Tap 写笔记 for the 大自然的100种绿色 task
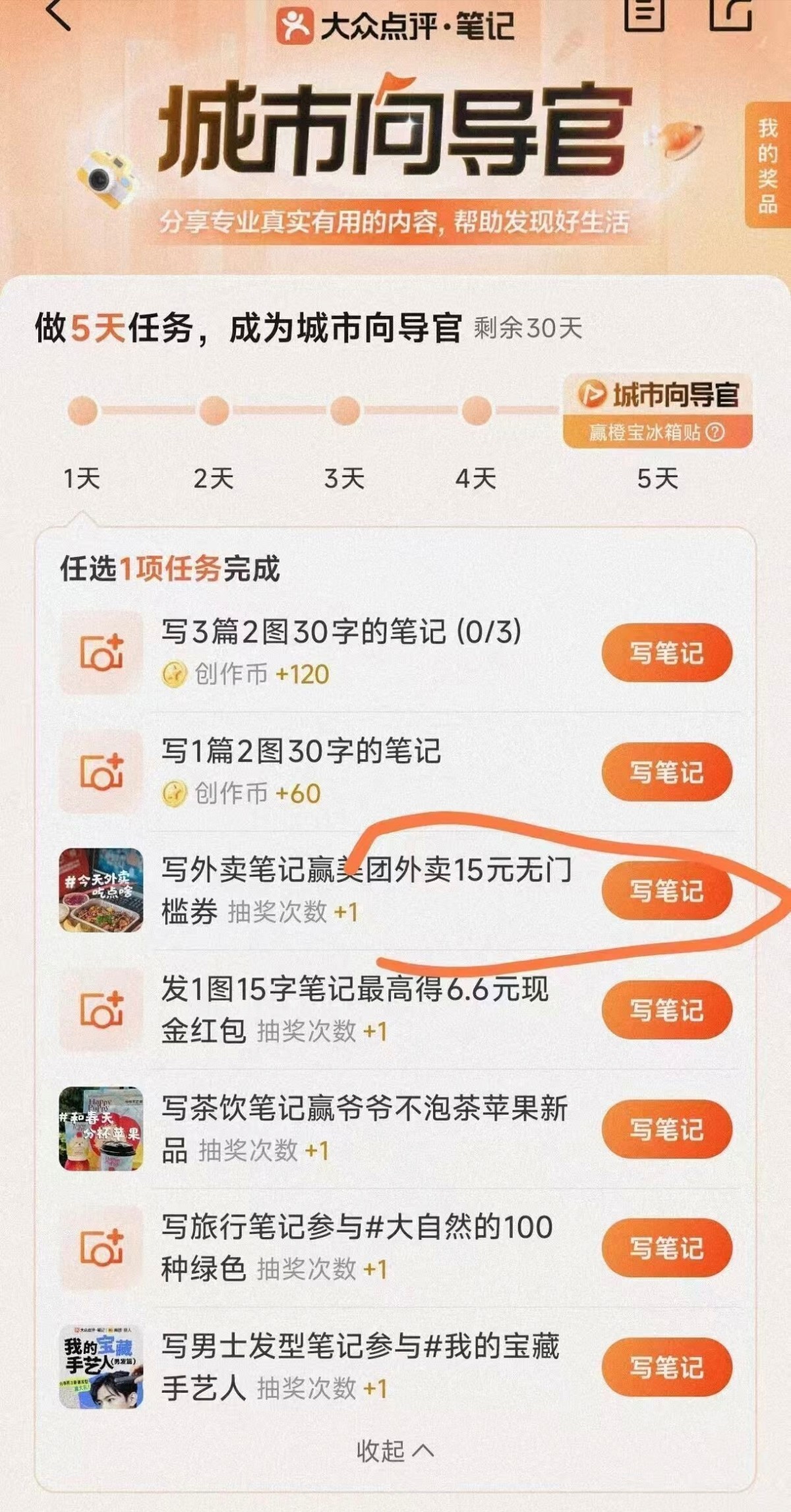This screenshot has width=791, height=1512. pos(666,1248)
